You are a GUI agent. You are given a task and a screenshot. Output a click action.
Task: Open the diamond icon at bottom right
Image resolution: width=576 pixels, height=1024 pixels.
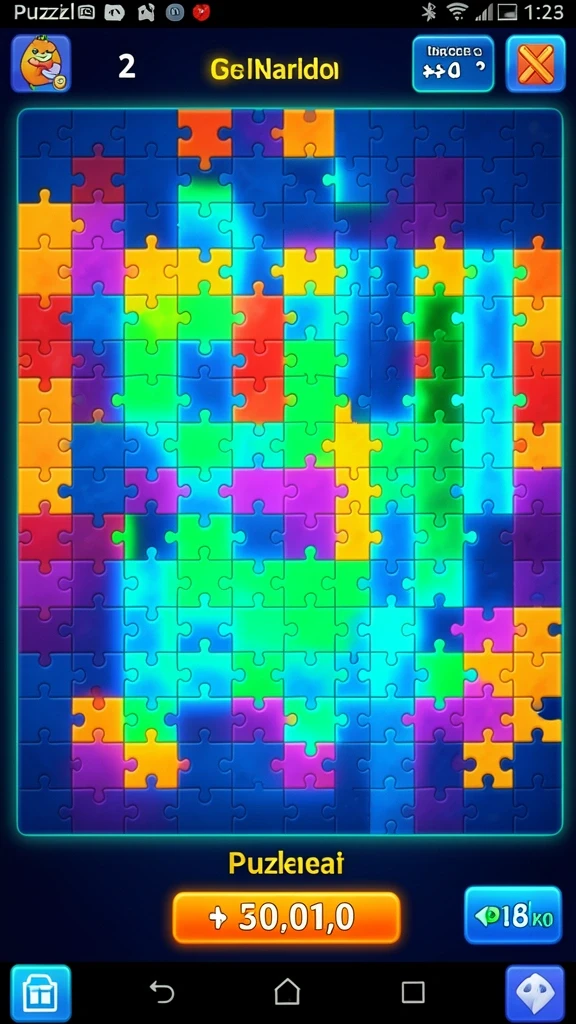535,993
